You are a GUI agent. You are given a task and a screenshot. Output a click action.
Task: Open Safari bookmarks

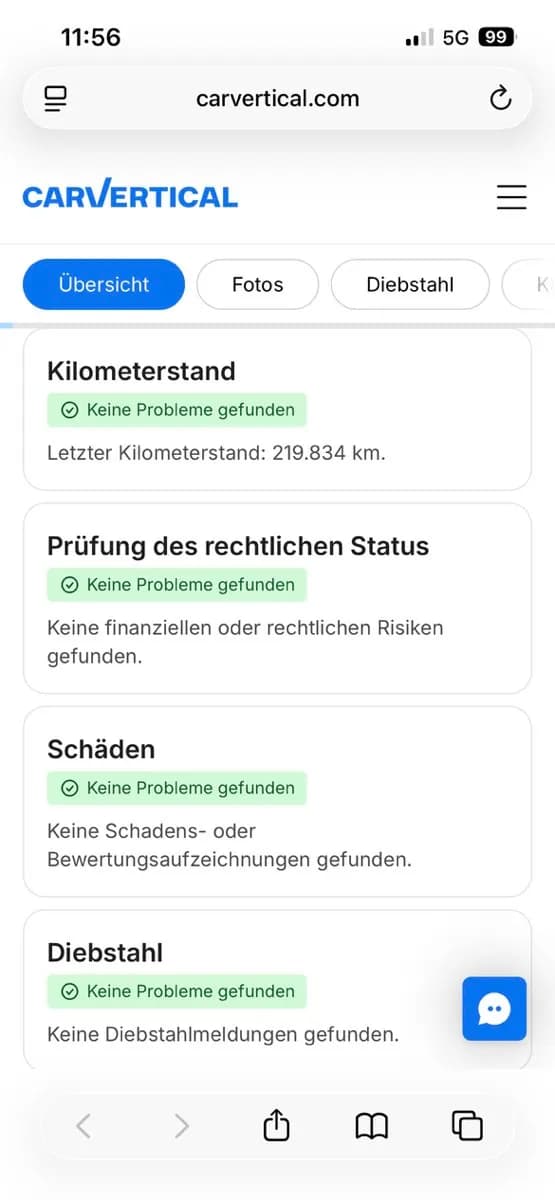click(372, 1127)
